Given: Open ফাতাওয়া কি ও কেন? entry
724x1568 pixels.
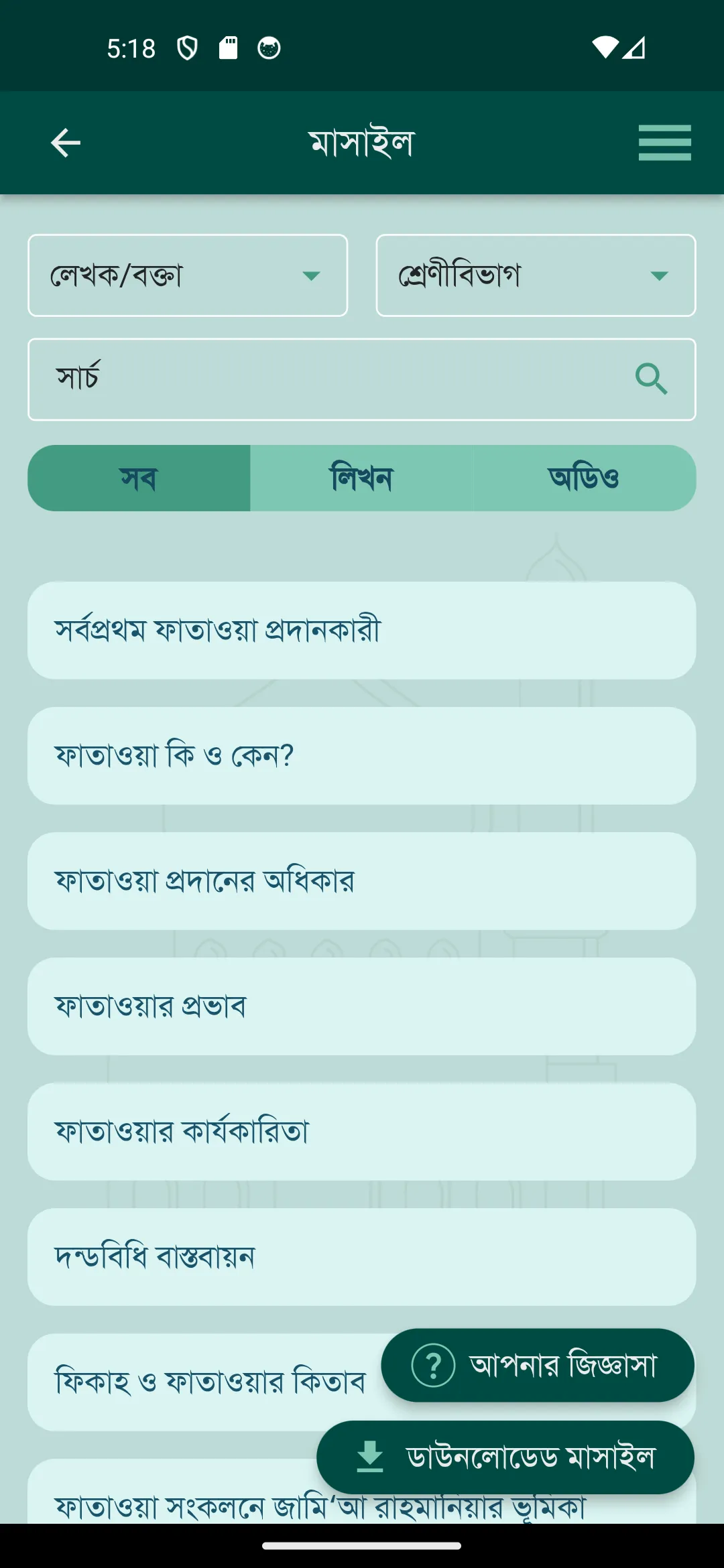Looking at the screenshot, I should coord(361,755).
